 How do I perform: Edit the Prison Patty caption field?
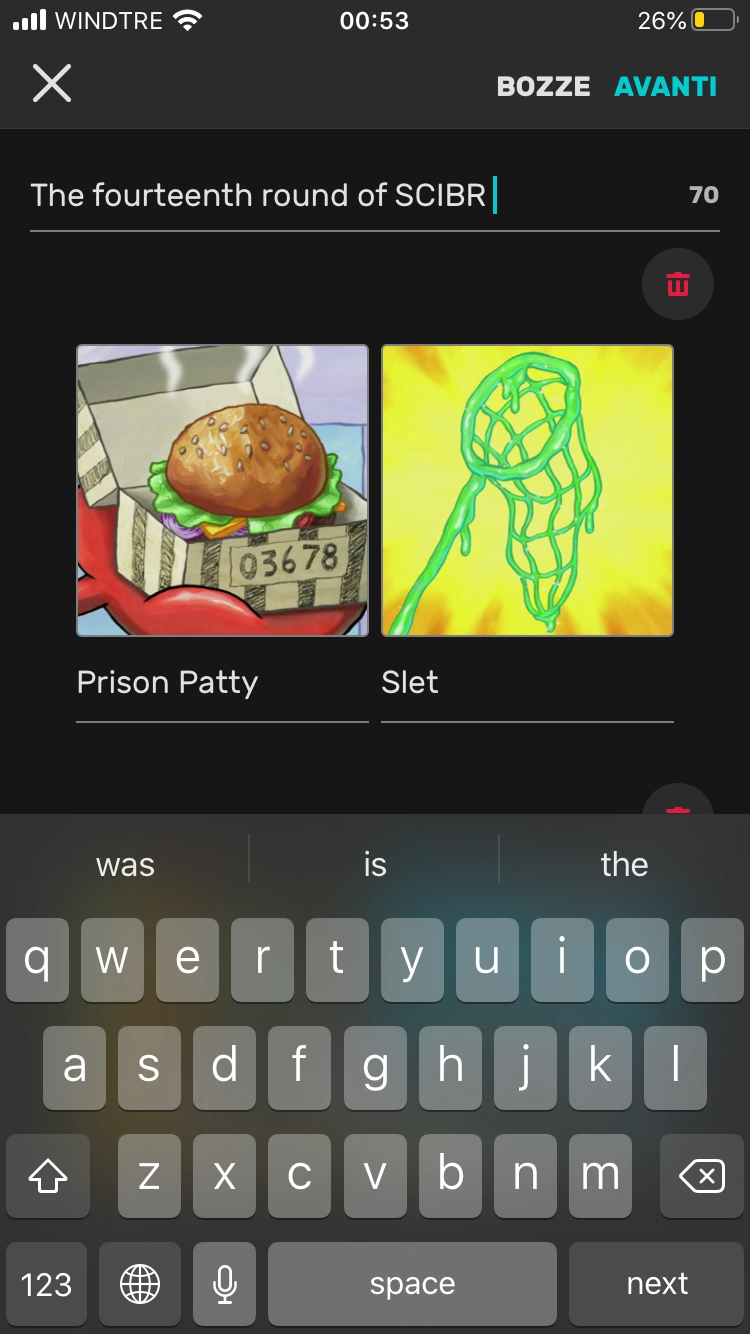coord(222,683)
